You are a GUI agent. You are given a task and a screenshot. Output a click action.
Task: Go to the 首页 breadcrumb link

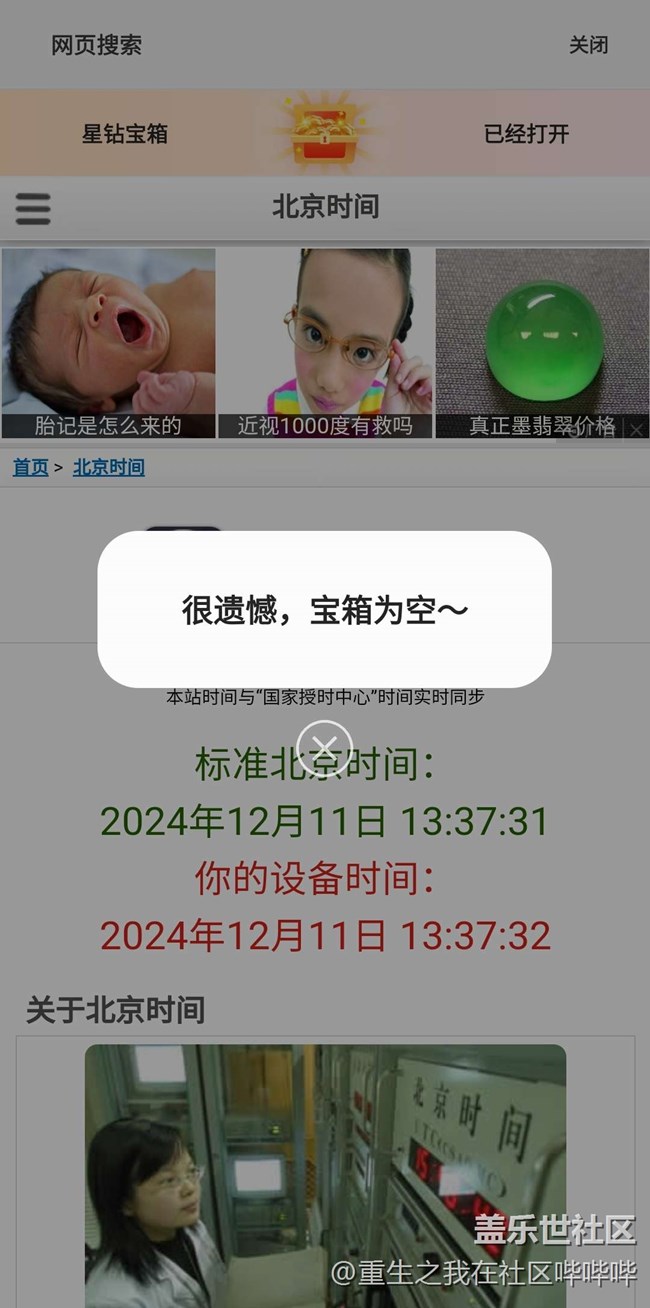coord(30,467)
